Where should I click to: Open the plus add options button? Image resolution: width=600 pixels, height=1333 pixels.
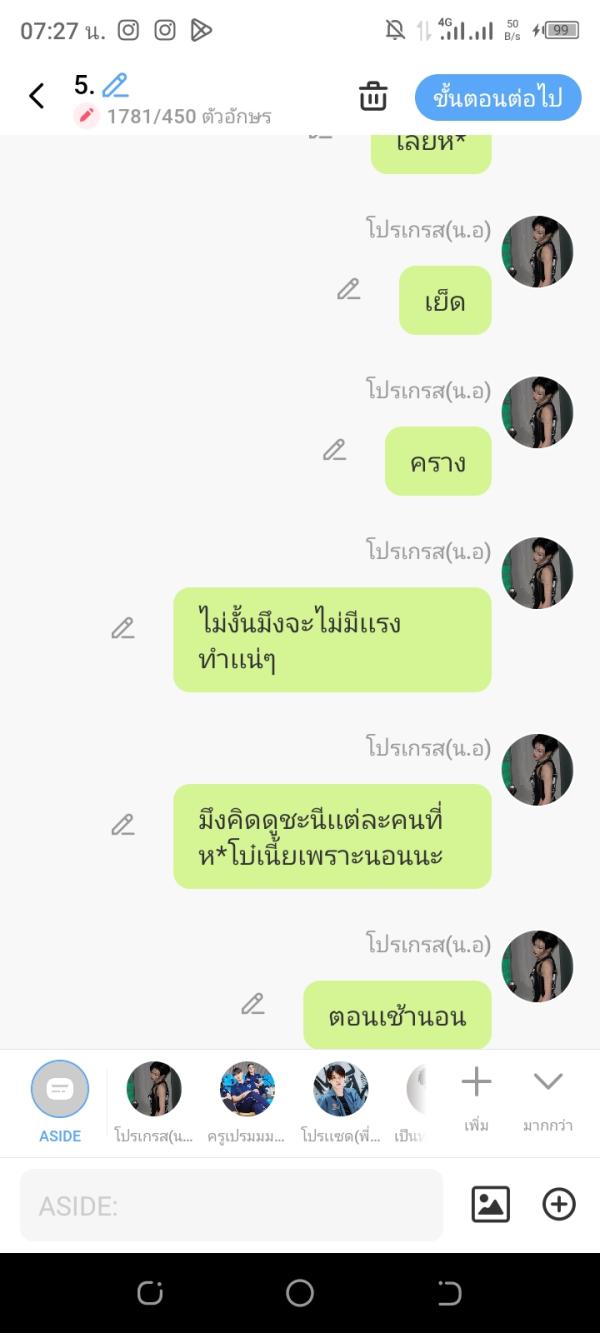coord(559,1205)
